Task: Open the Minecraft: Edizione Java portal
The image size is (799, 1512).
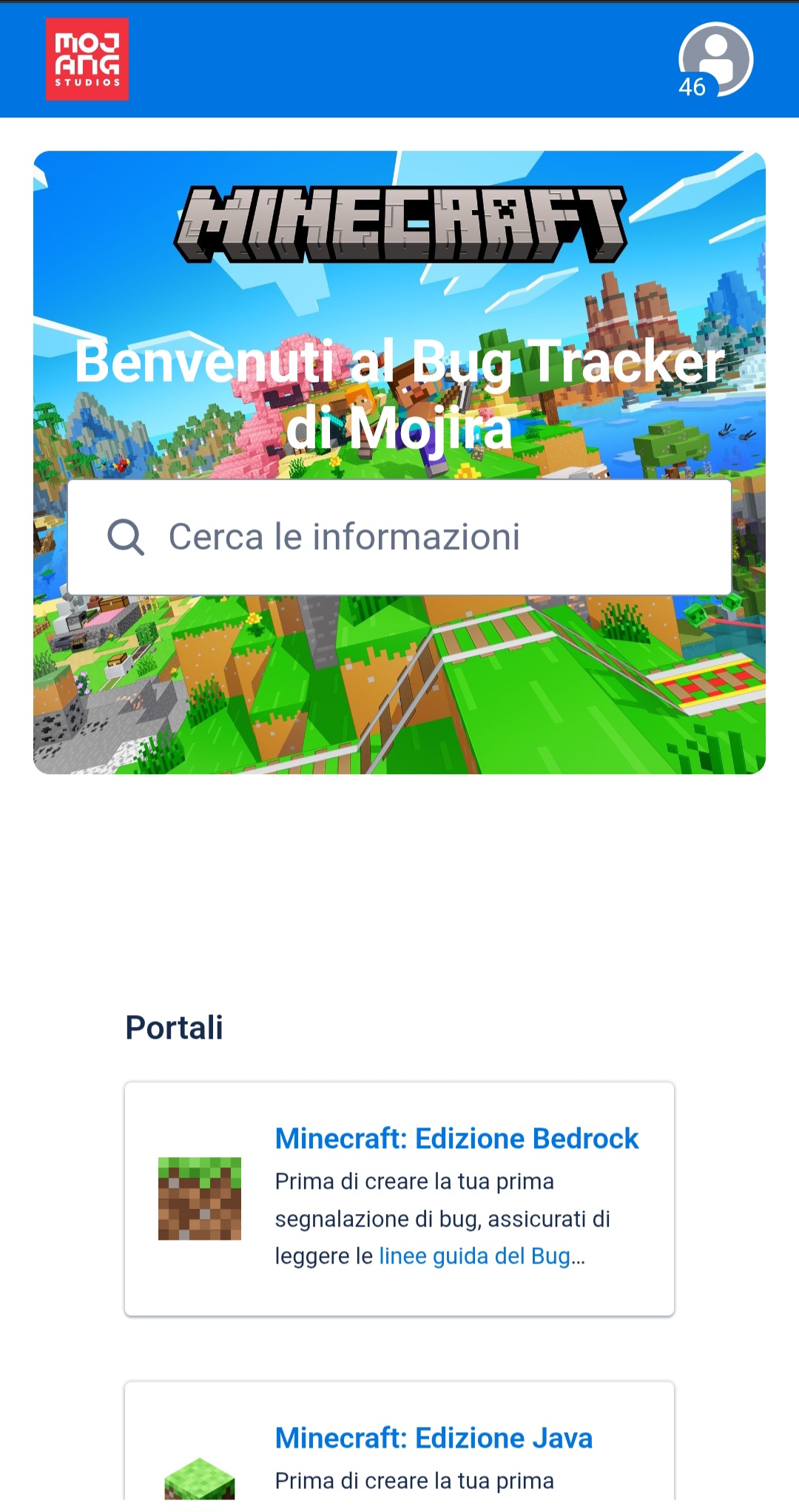Action: 434,1438
